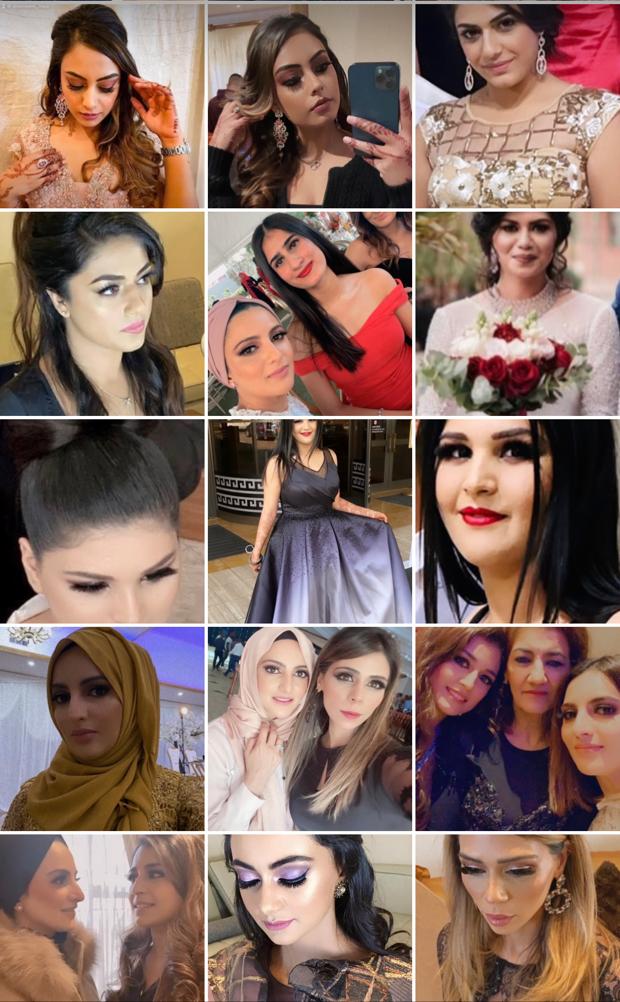Viewport: 620px width, 1002px height.
Task: Open the photo with the red off-shoulder dress
Action: coord(310,313)
